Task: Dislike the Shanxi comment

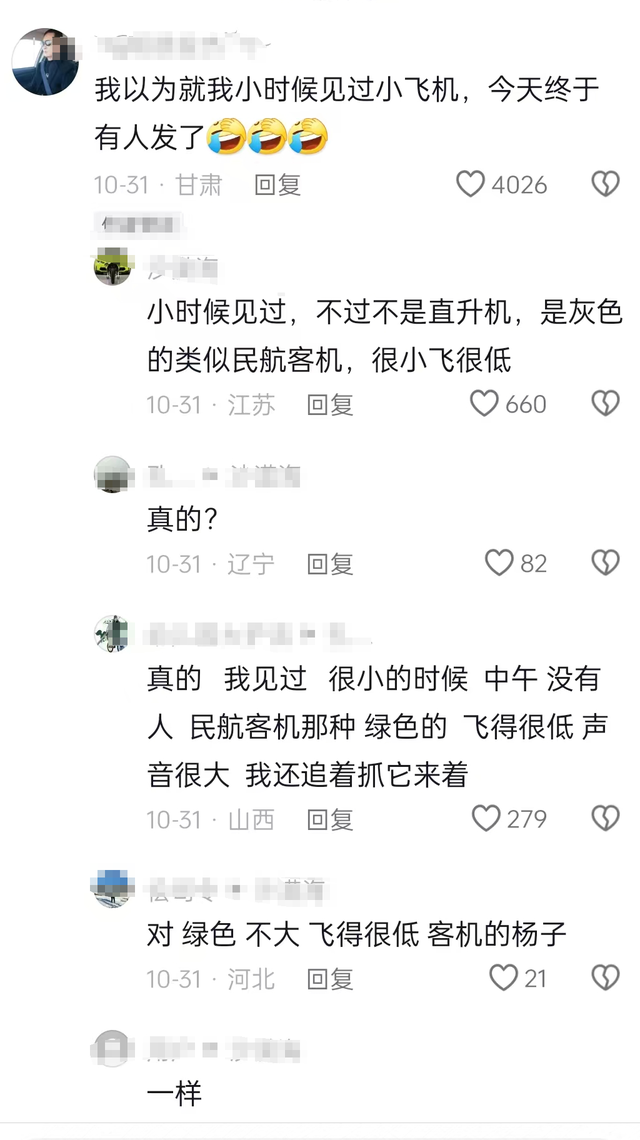Action: [x=605, y=819]
